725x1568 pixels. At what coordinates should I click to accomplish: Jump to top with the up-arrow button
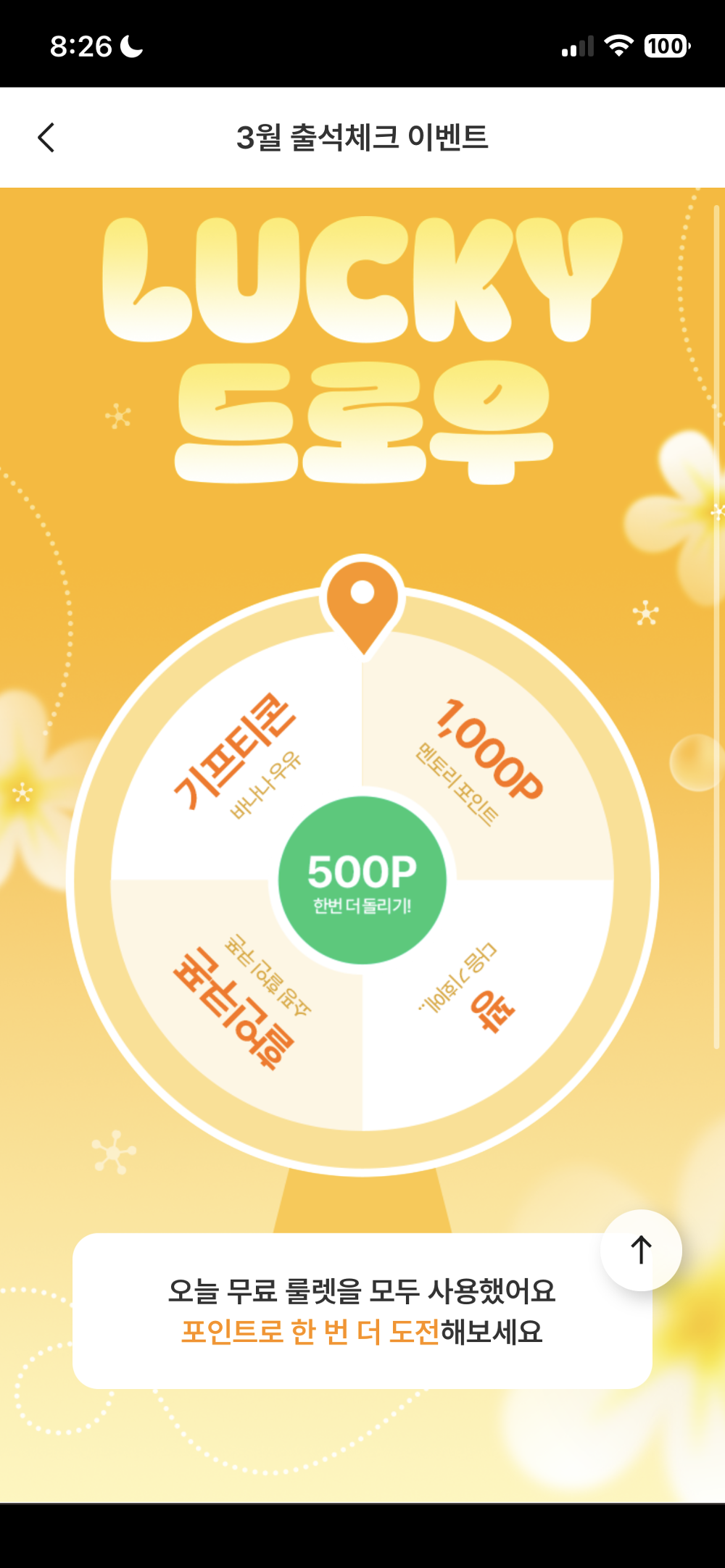pyautogui.click(x=641, y=1250)
